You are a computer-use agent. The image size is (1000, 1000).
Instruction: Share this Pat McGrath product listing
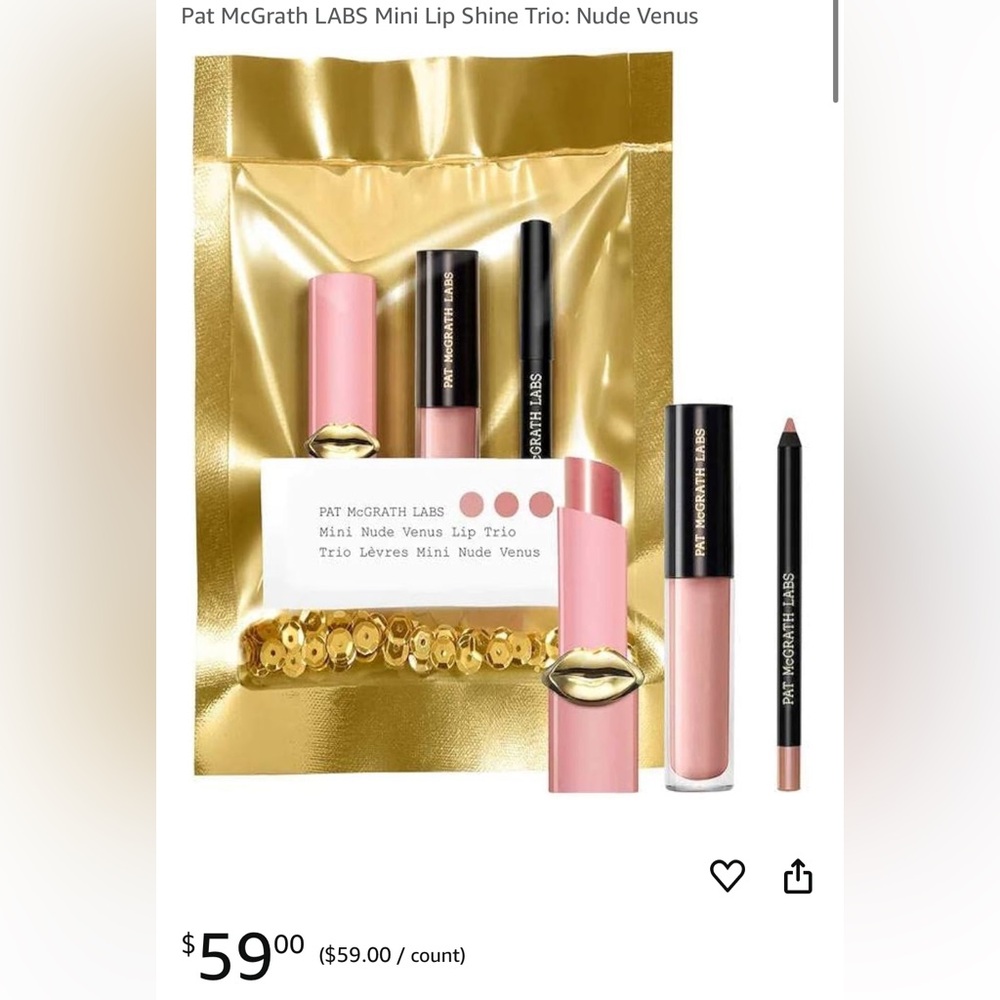click(798, 876)
